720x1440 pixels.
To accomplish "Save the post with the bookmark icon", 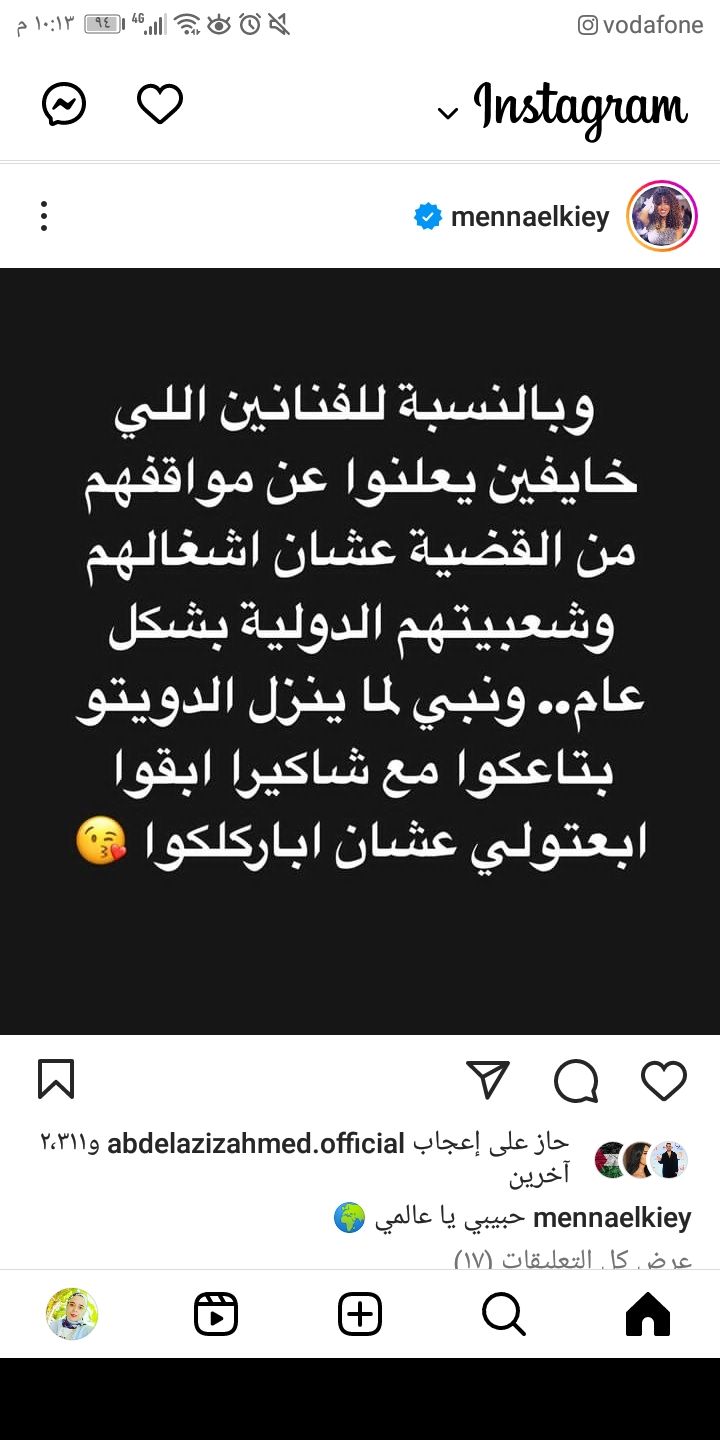I will [x=55, y=1080].
